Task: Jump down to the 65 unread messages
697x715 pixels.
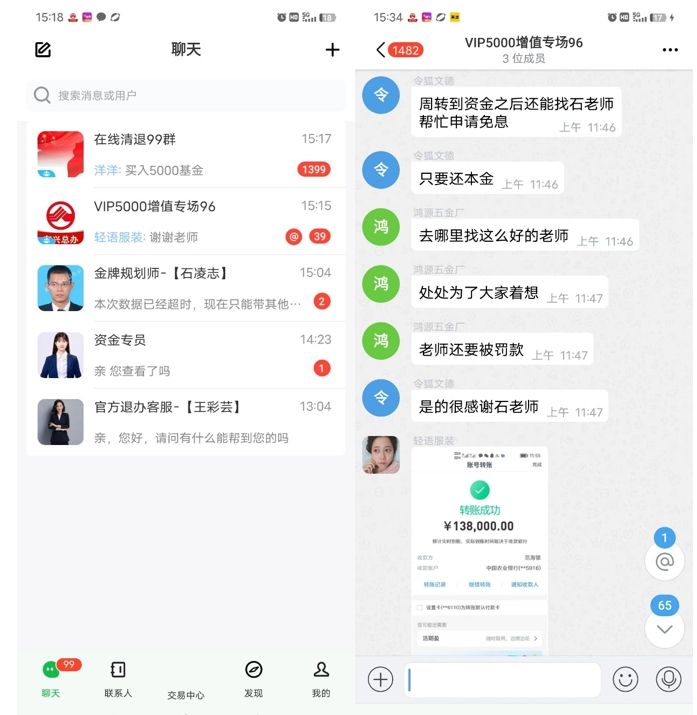Action: coord(664,628)
